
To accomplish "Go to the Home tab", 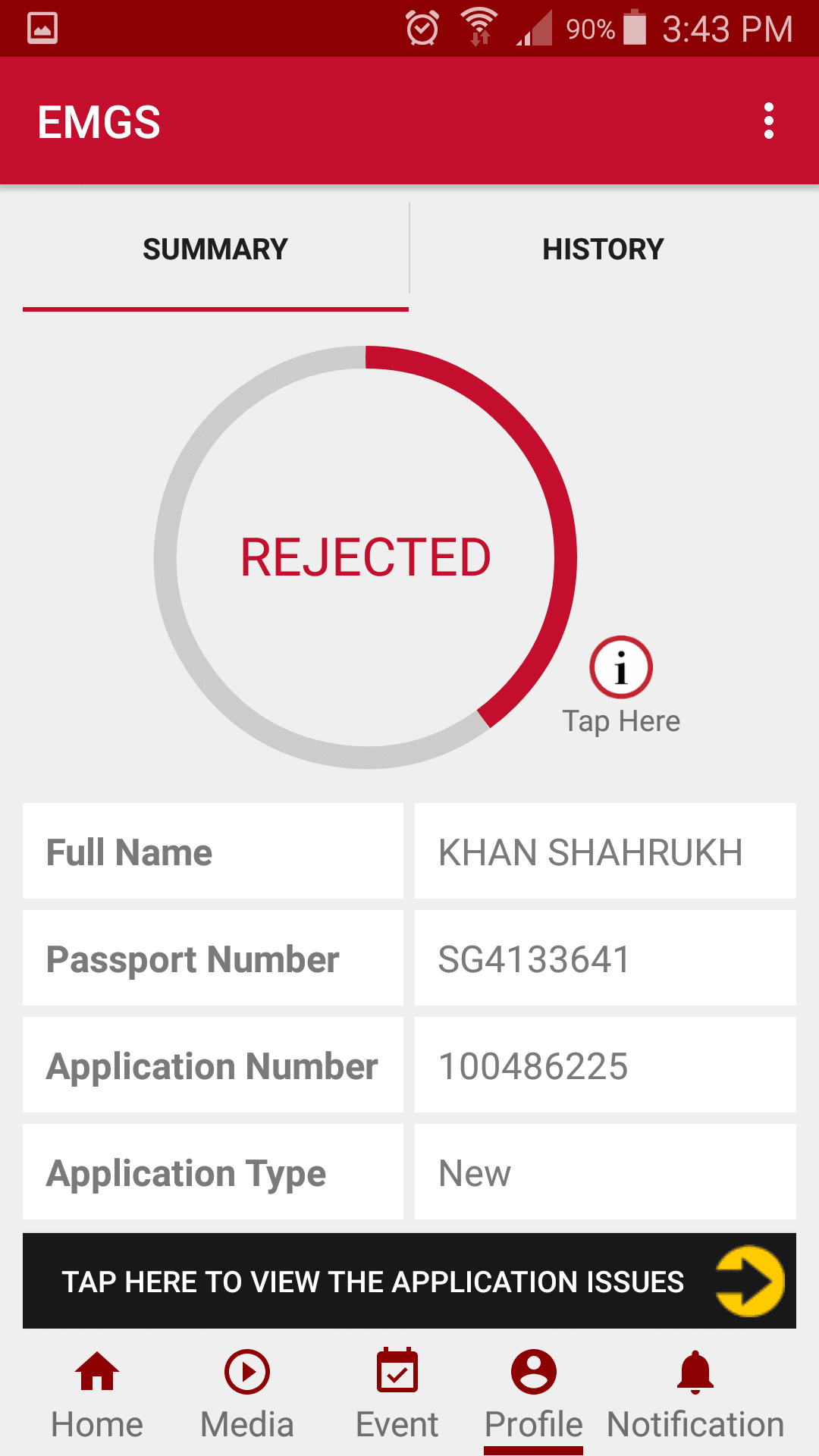I will click(97, 1394).
